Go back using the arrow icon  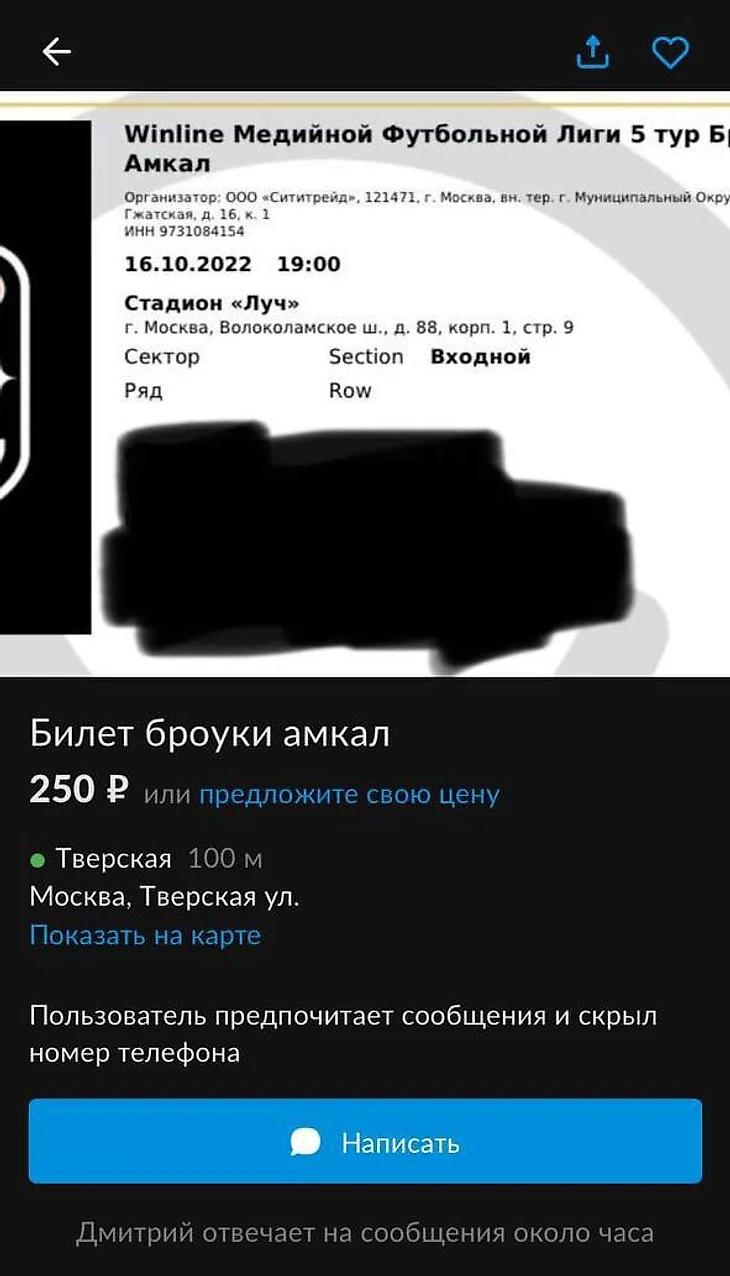point(57,51)
